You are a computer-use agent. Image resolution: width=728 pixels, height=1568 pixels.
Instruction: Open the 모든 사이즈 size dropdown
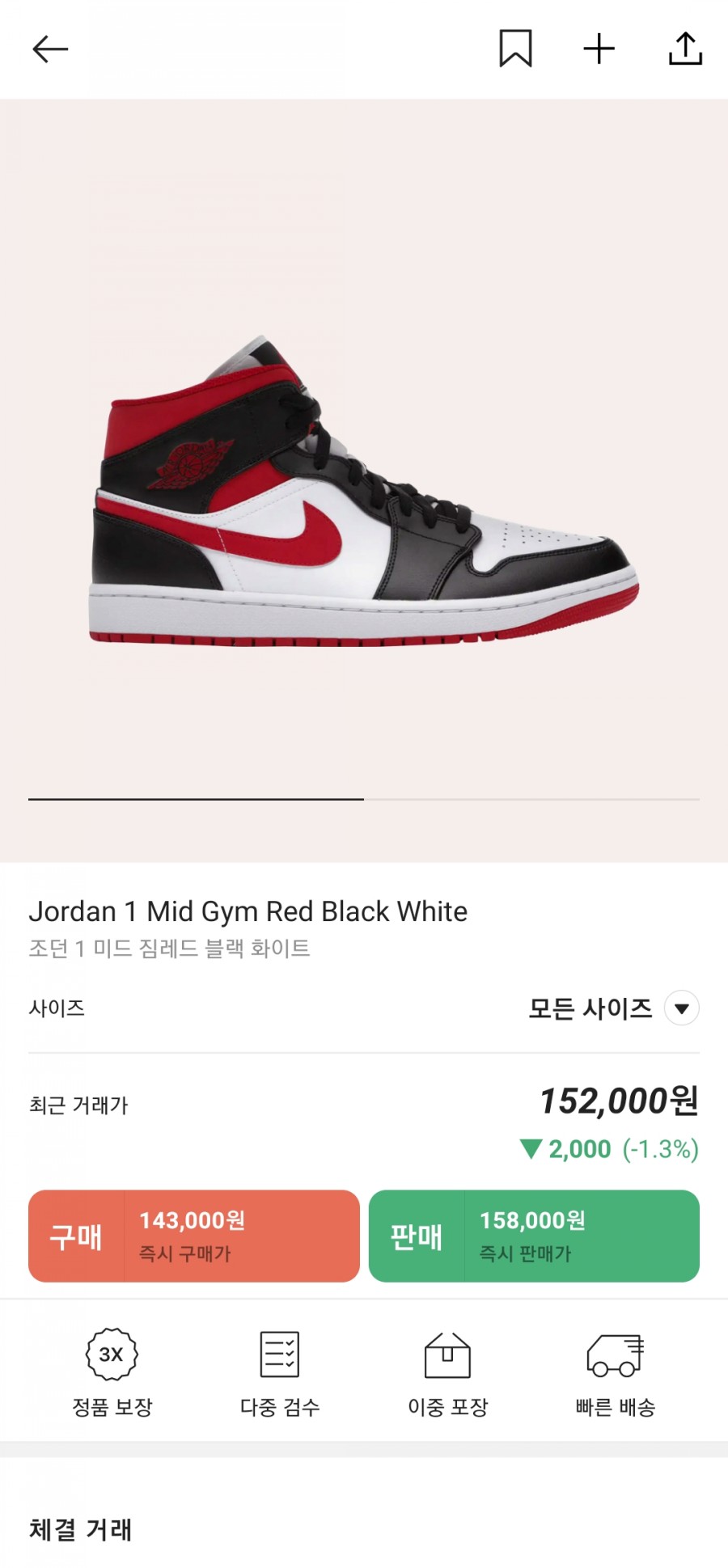click(x=613, y=1008)
